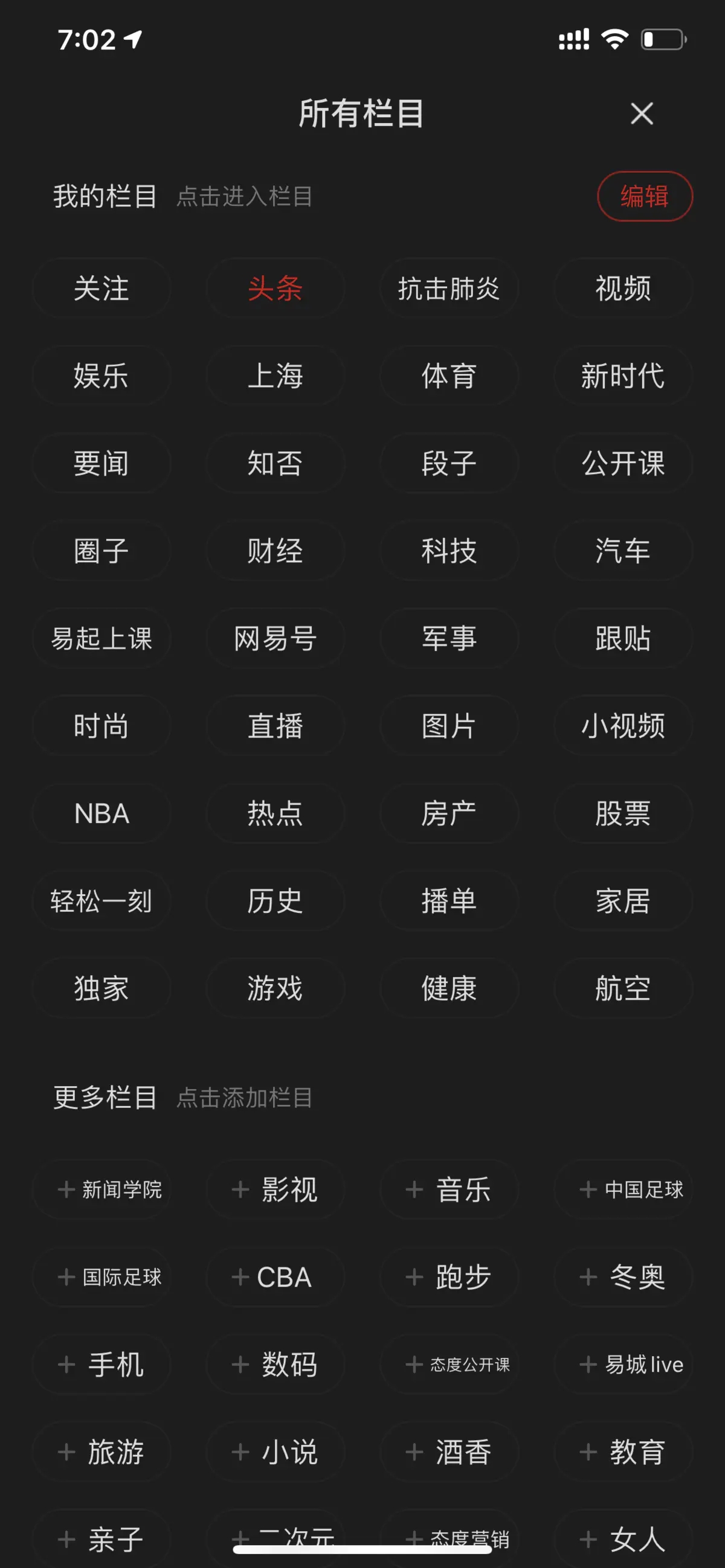This screenshot has height=1568, width=725.
Task: Add the 影视 channel
Action: click(x=275, y=1189)
